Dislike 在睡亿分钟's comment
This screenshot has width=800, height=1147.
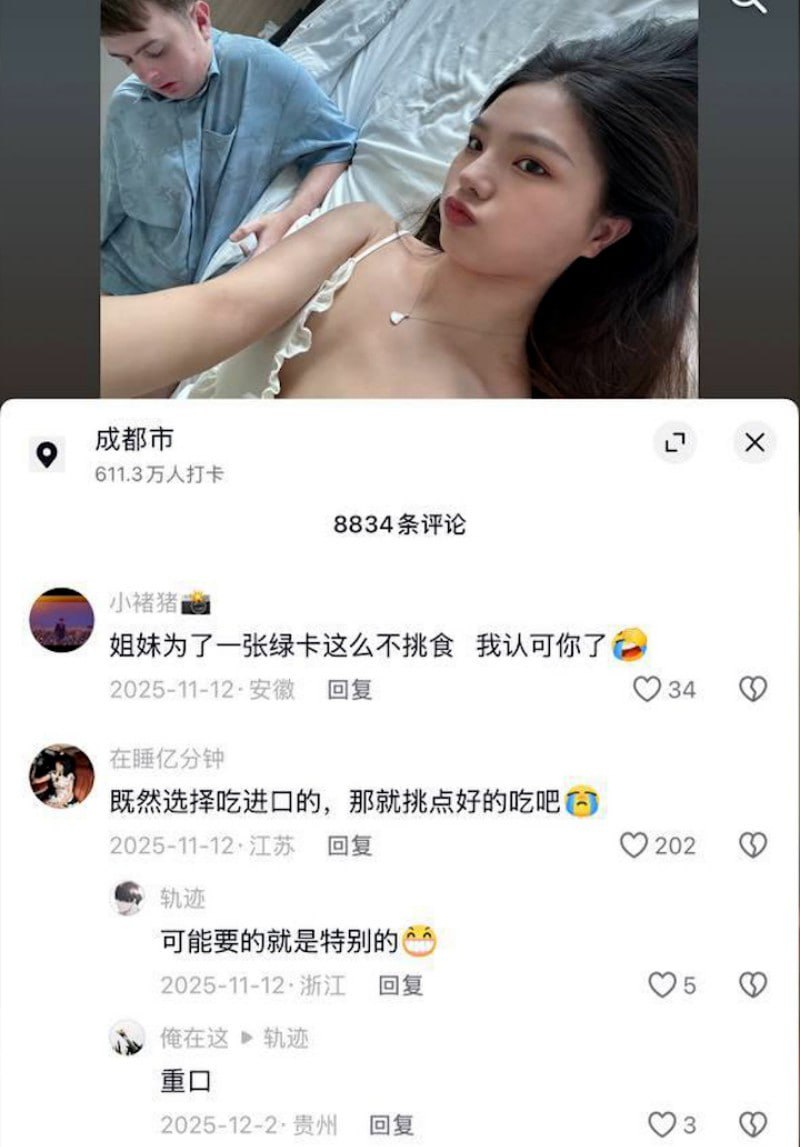pos(752,845)
